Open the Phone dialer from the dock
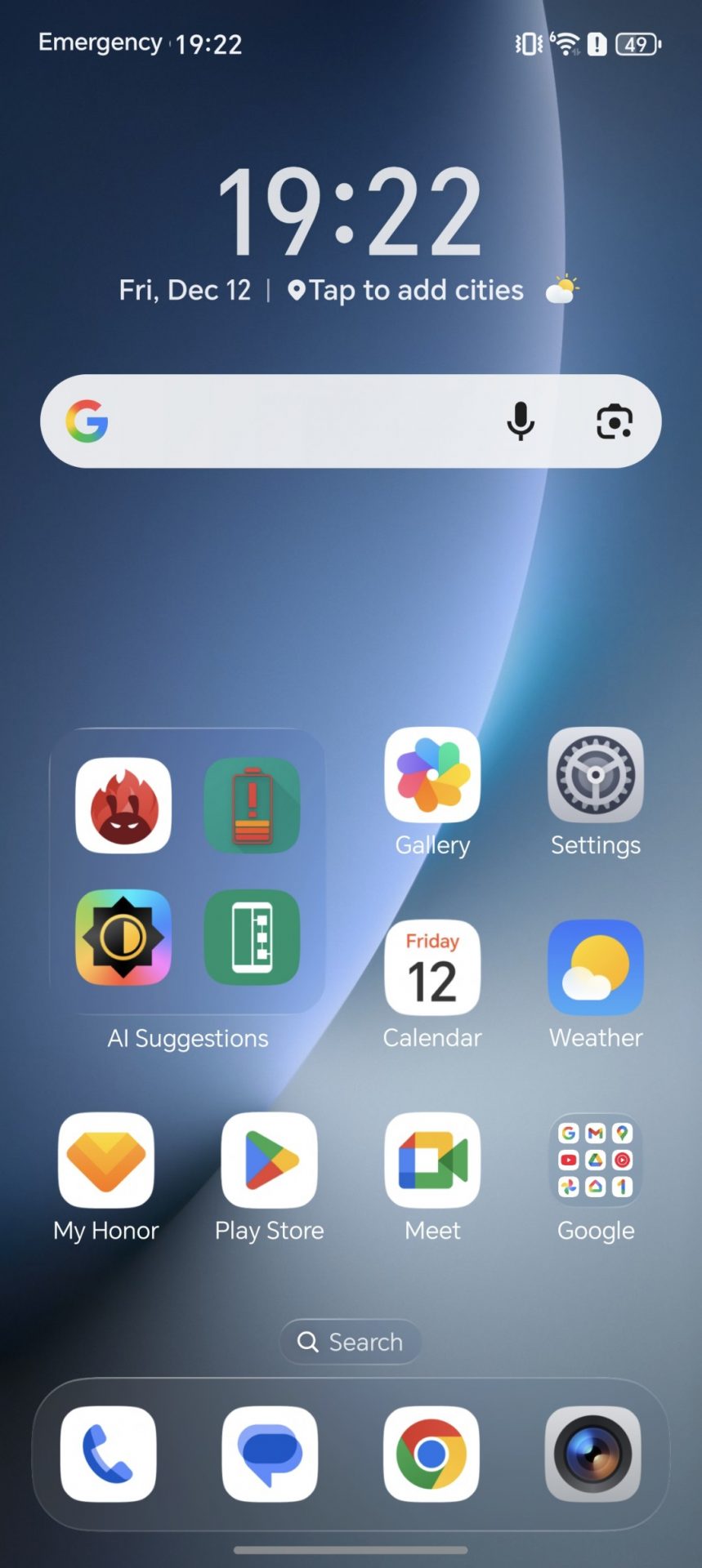Viewport: 702px width, 1568px height. pyautogui.click(x=108, y=1454)
